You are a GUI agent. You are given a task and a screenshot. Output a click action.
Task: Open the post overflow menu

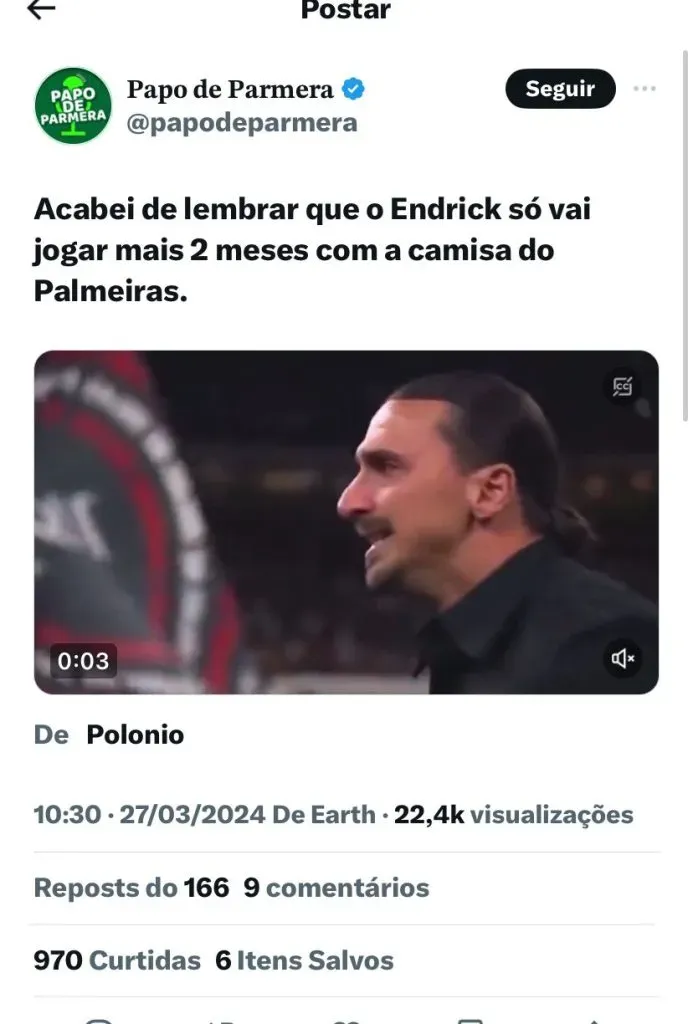click(x=645, y=88)
